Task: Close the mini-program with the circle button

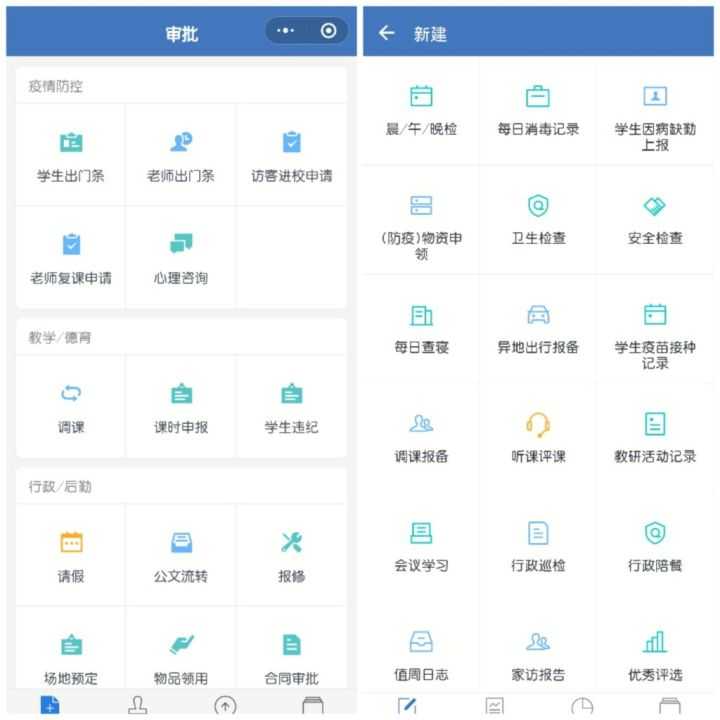Action: click(x=328, y=31)
